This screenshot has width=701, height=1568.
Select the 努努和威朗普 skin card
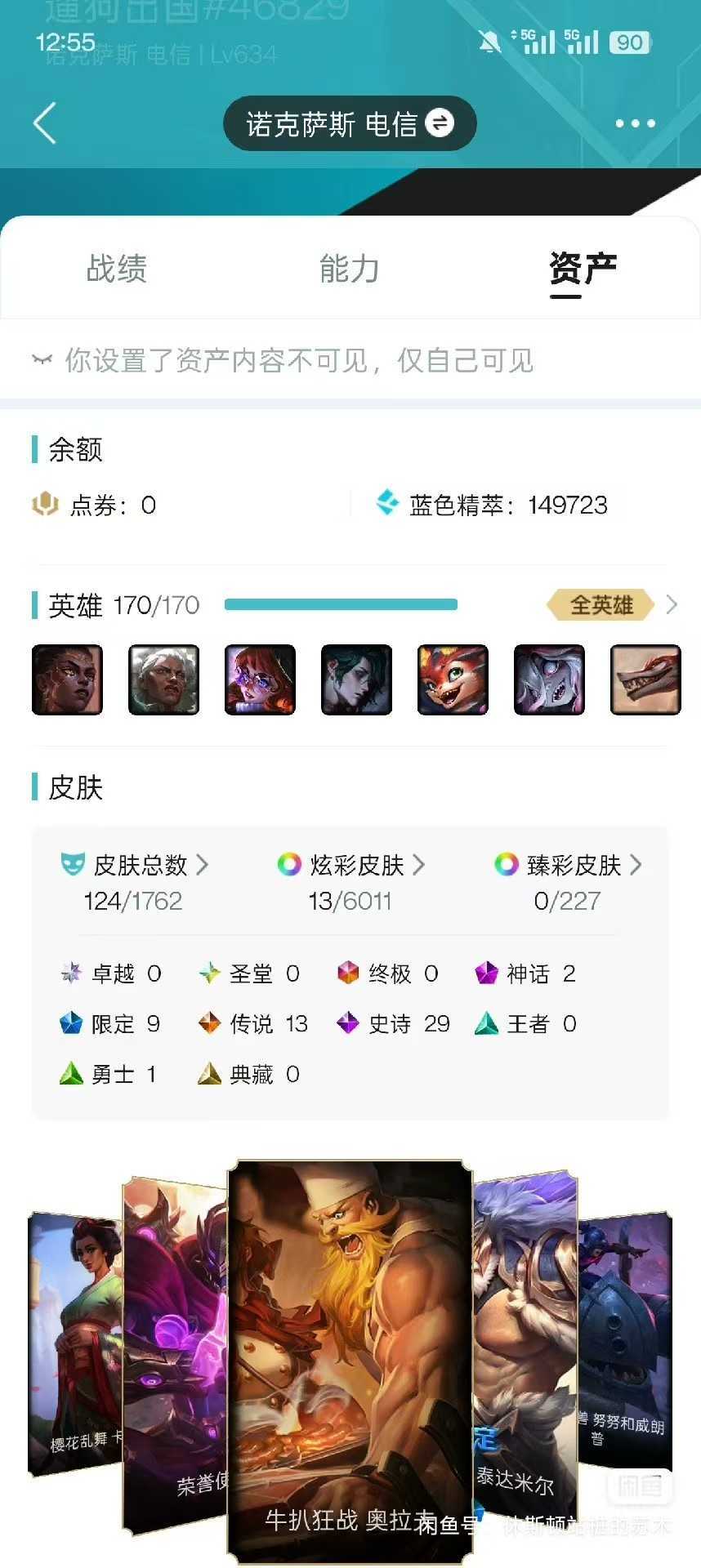tap(626, 1339)
